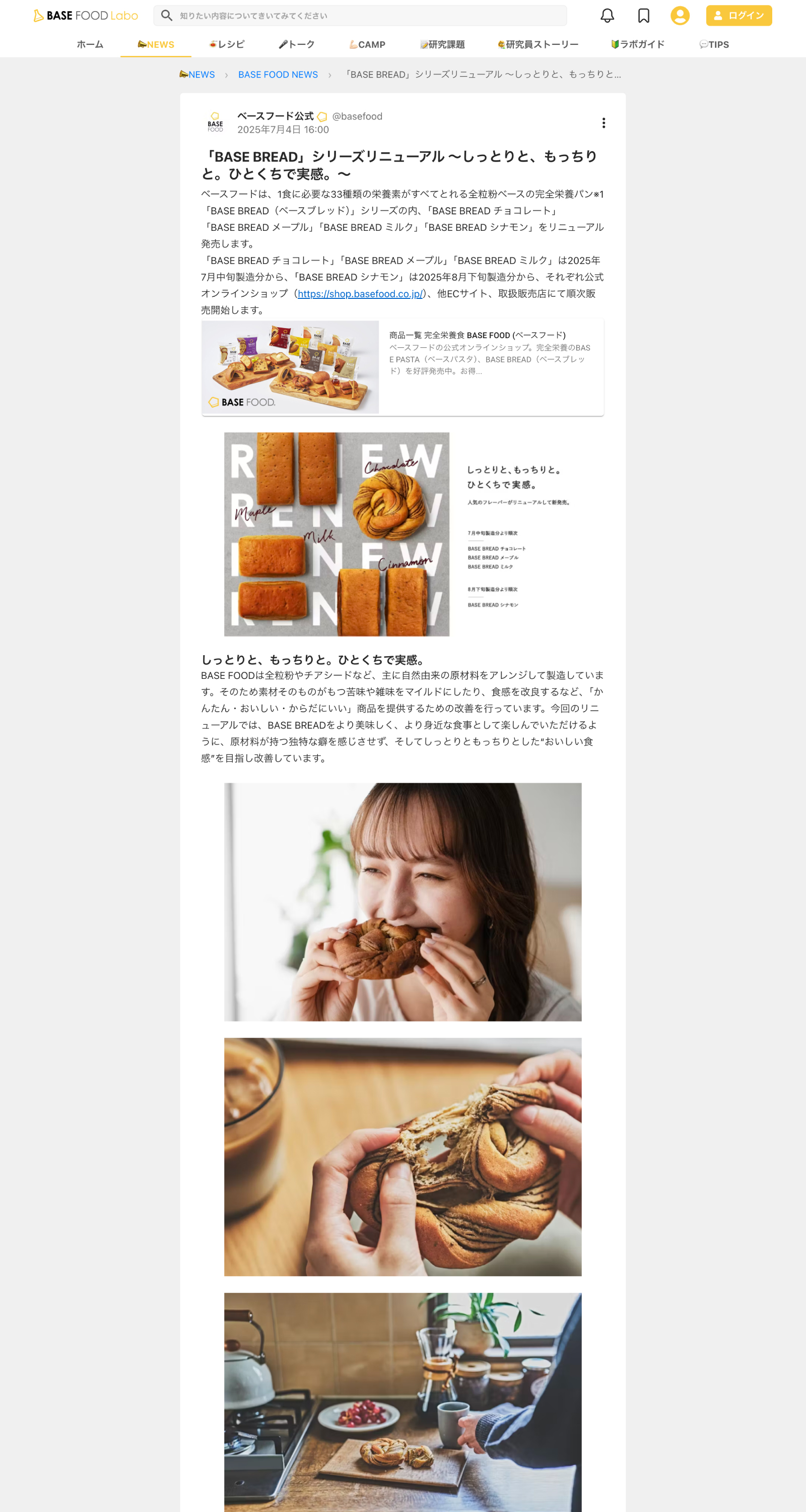This screenshot has height=1512, width=806.
Task: Open the post's three-dot overflow menu
Action: [603, 122]
